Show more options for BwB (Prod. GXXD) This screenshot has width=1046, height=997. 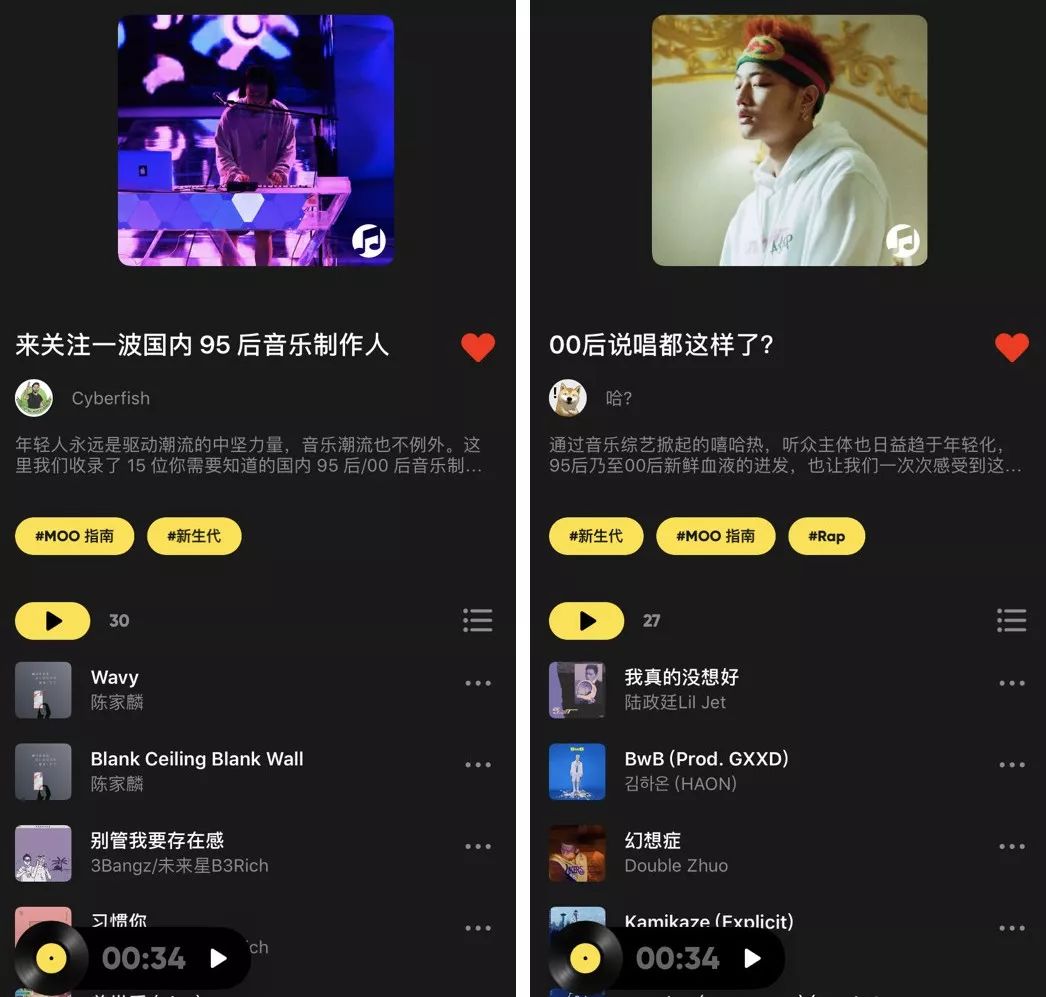click(1011, 765)
